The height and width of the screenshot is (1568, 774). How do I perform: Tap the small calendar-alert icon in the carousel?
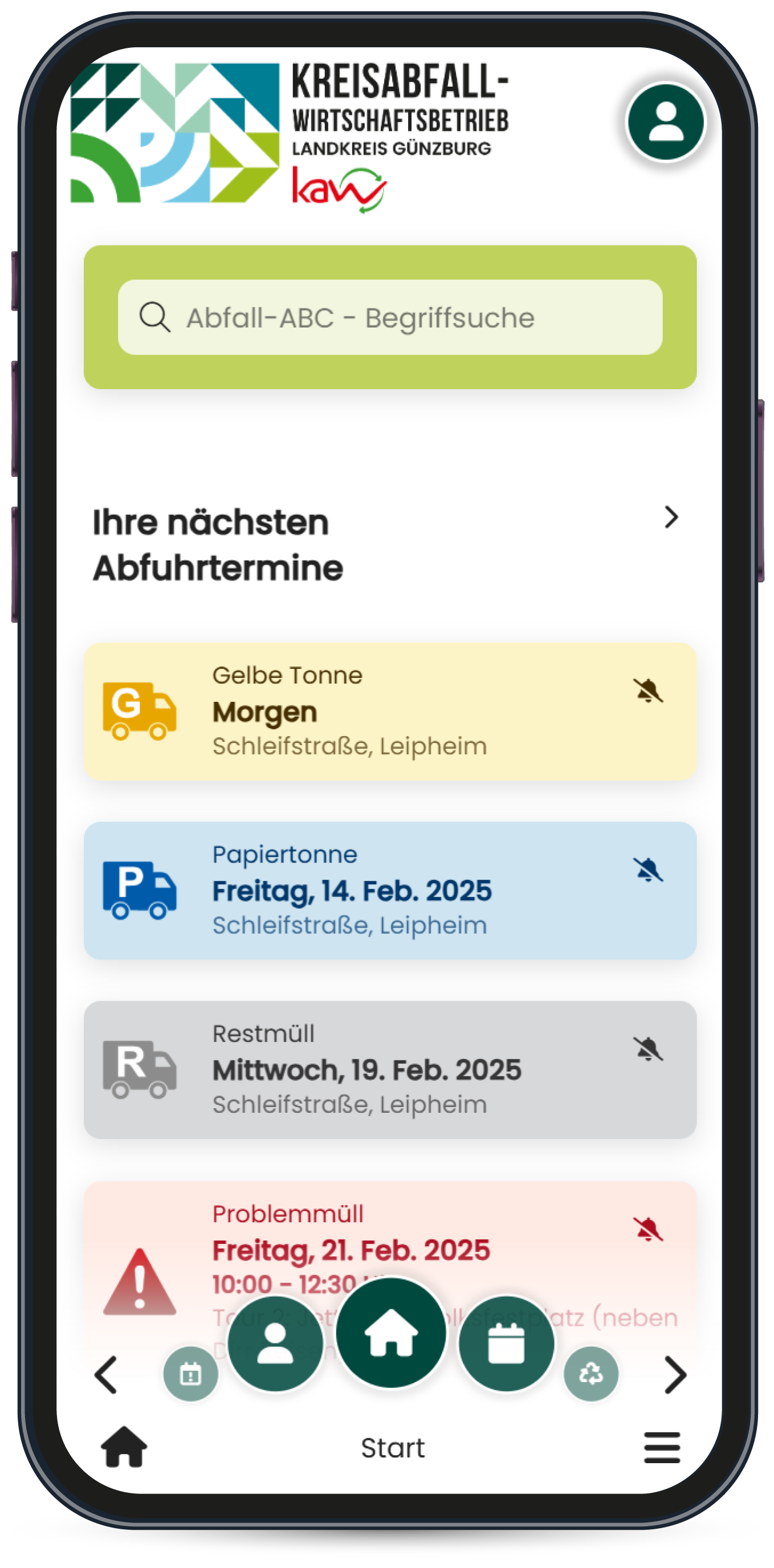pyautogui.click(x=190, y=1374)
